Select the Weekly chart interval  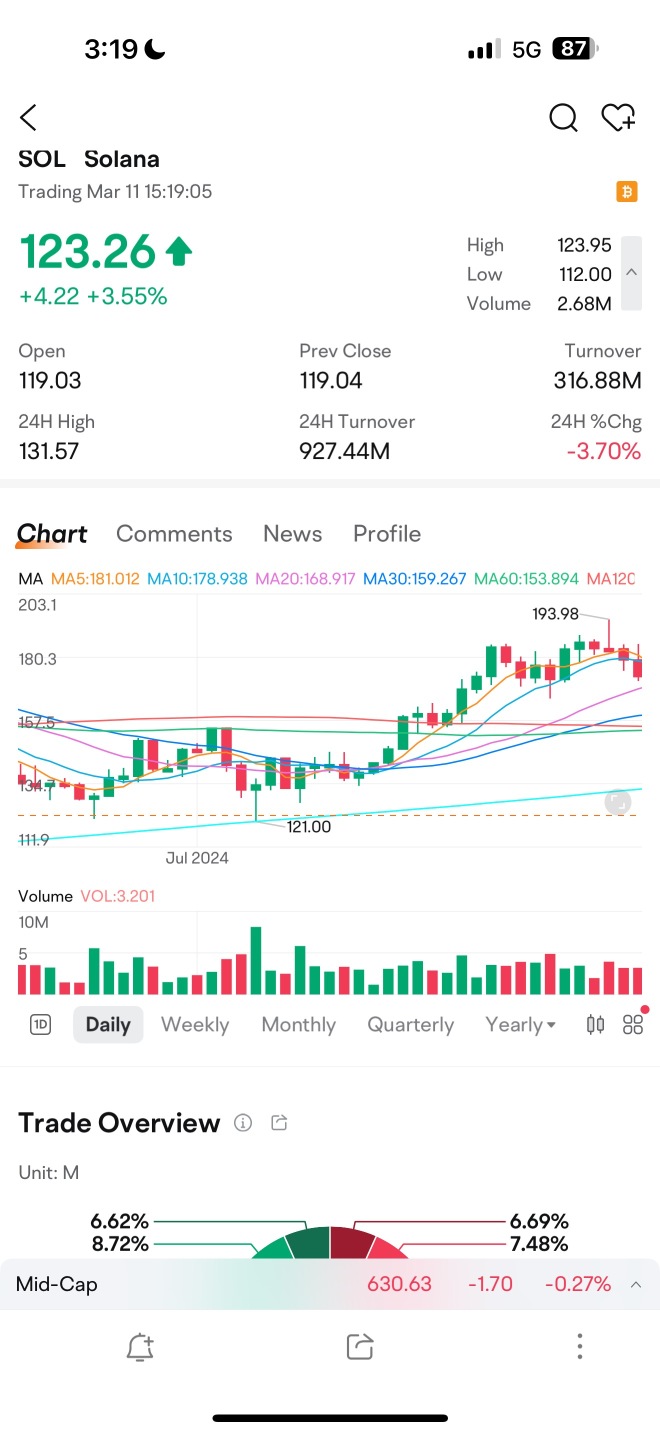[x=195, y=1024]
